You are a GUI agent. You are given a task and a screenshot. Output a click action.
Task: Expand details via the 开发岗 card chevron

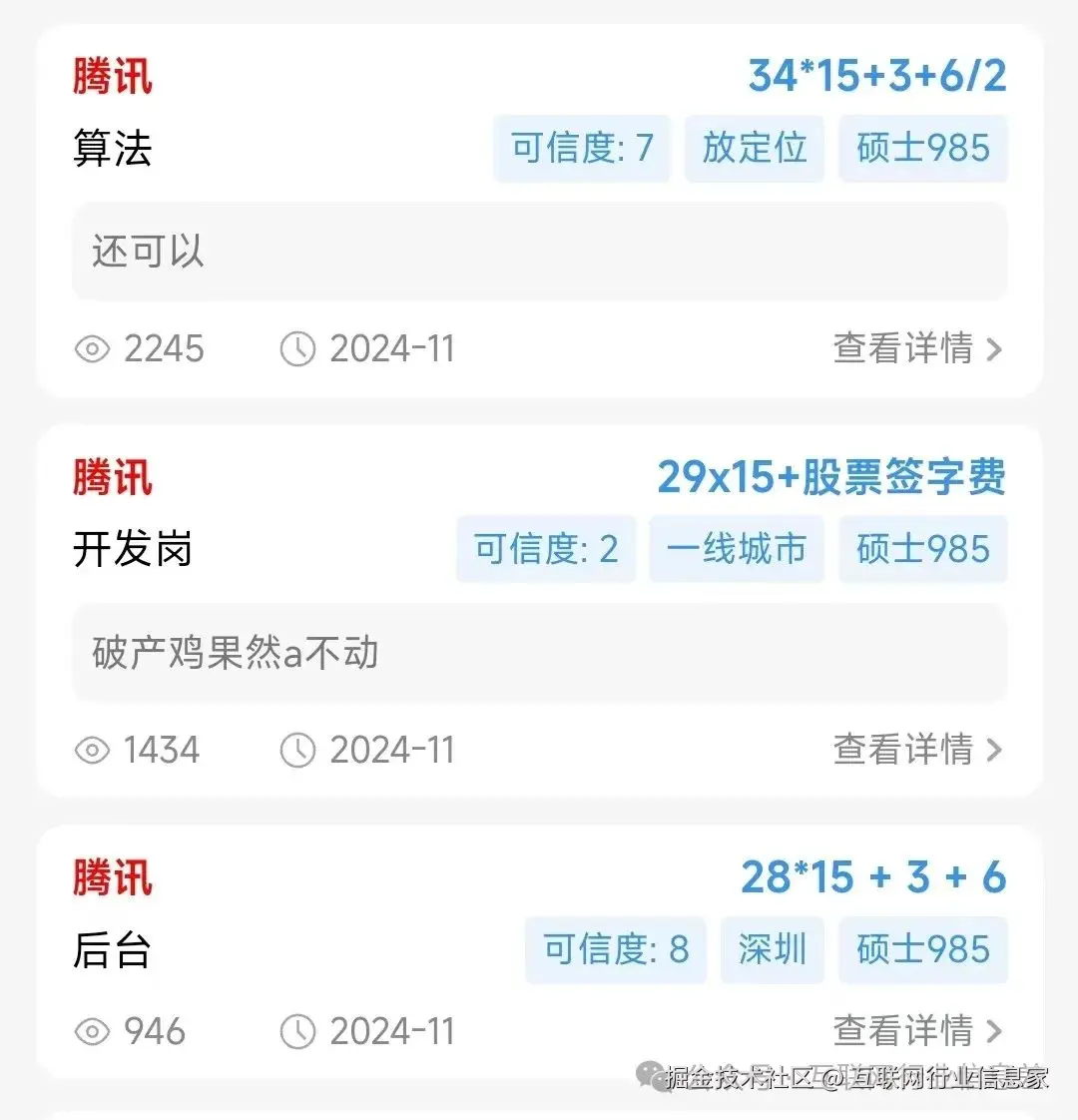pyautogui.click(x=993, y=751)
